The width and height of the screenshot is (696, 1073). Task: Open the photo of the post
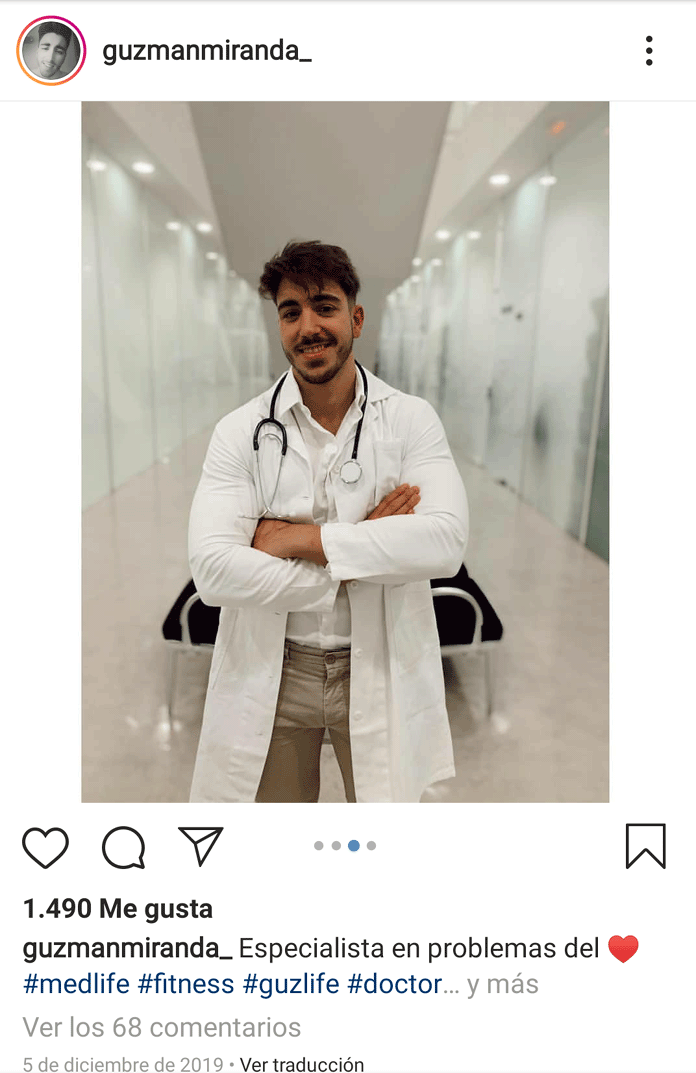[345, 452]
